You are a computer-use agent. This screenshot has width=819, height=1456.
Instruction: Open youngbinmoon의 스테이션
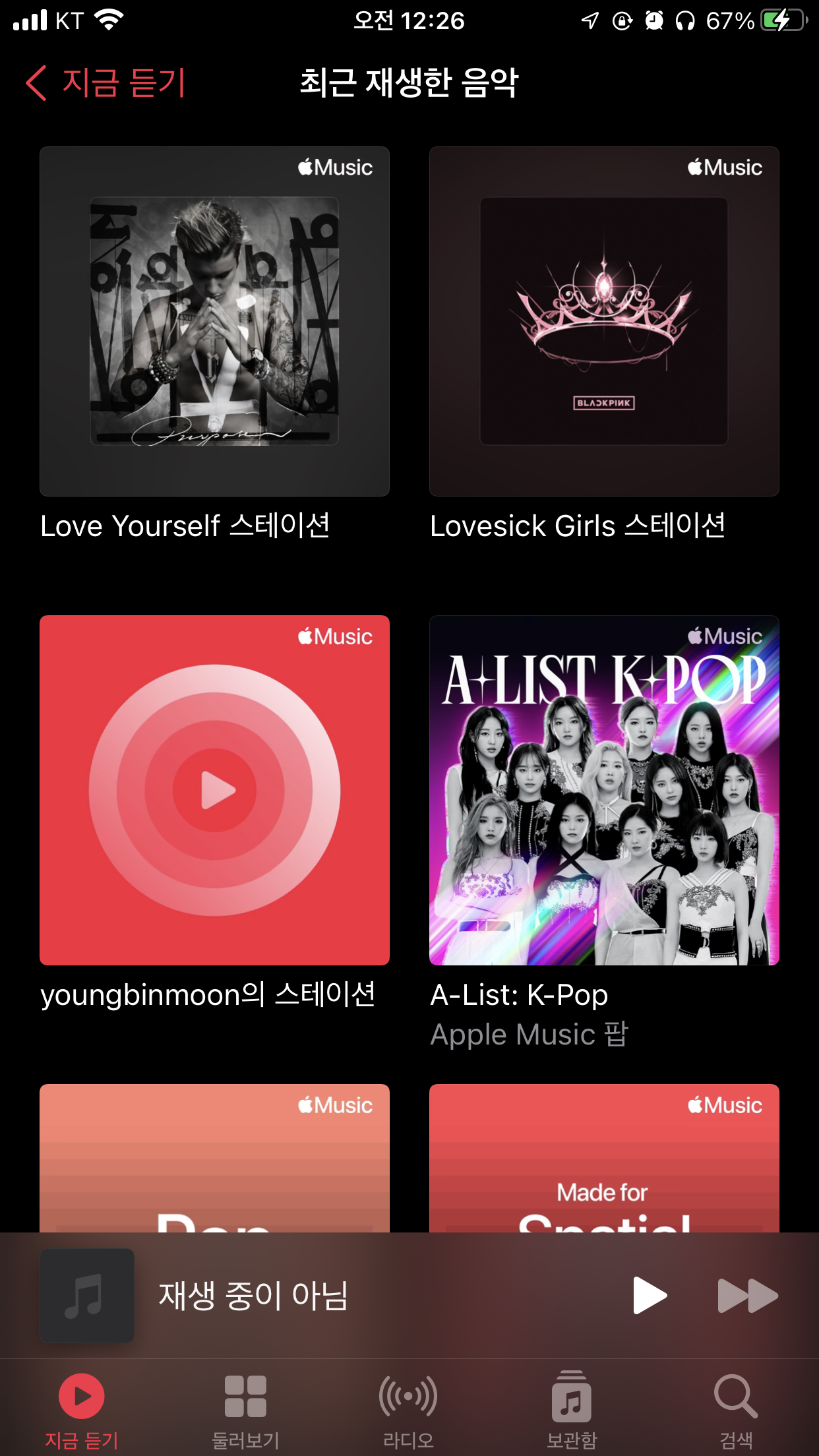(x=214, y=790)
